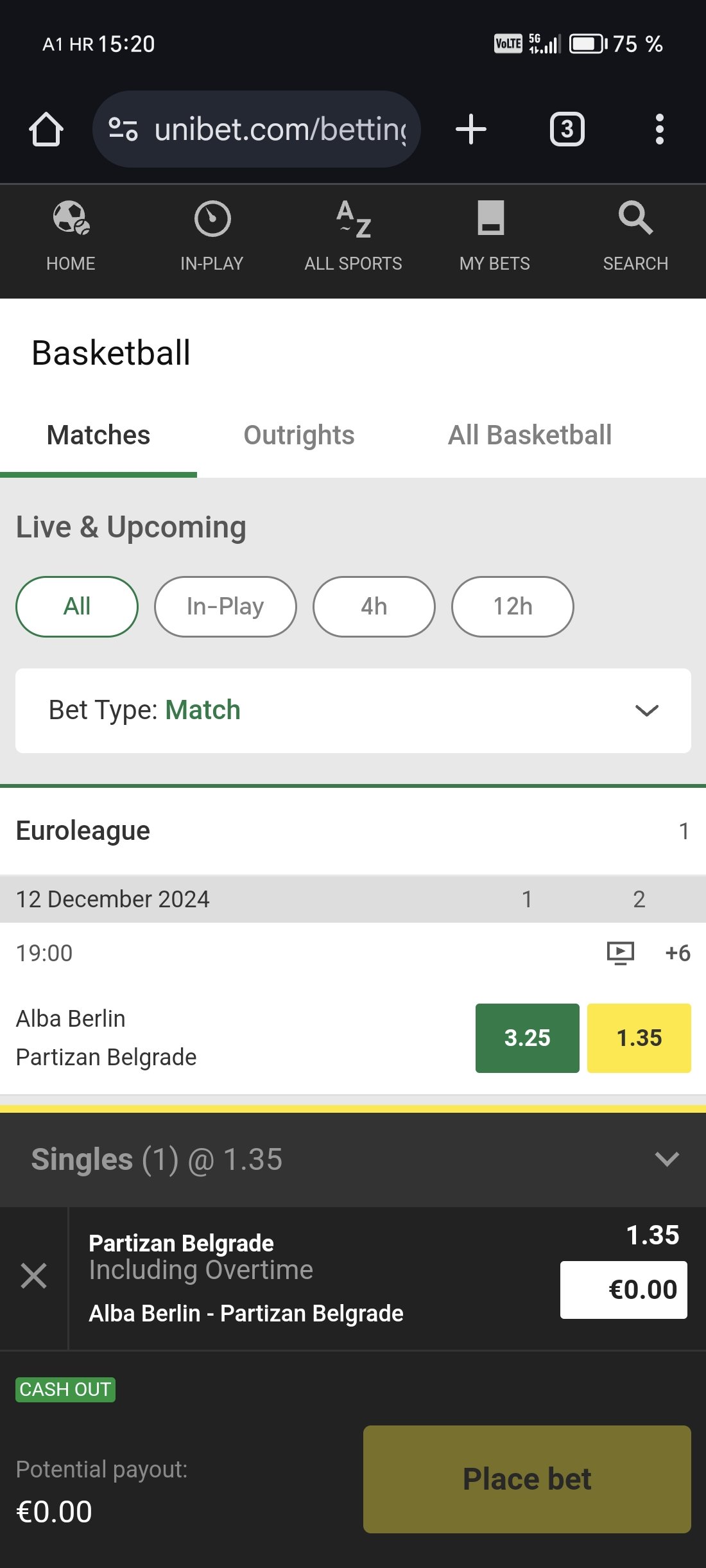Viewport: 706px width, 1568px height.
Task: Open a new browser tab
Action: click(x=471, y=129)
